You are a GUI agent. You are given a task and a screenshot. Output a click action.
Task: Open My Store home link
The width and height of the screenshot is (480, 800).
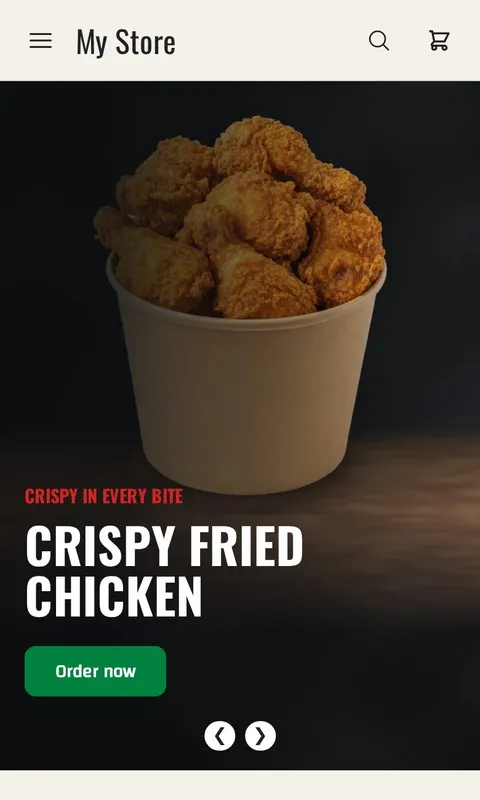(x=125, y=42)
